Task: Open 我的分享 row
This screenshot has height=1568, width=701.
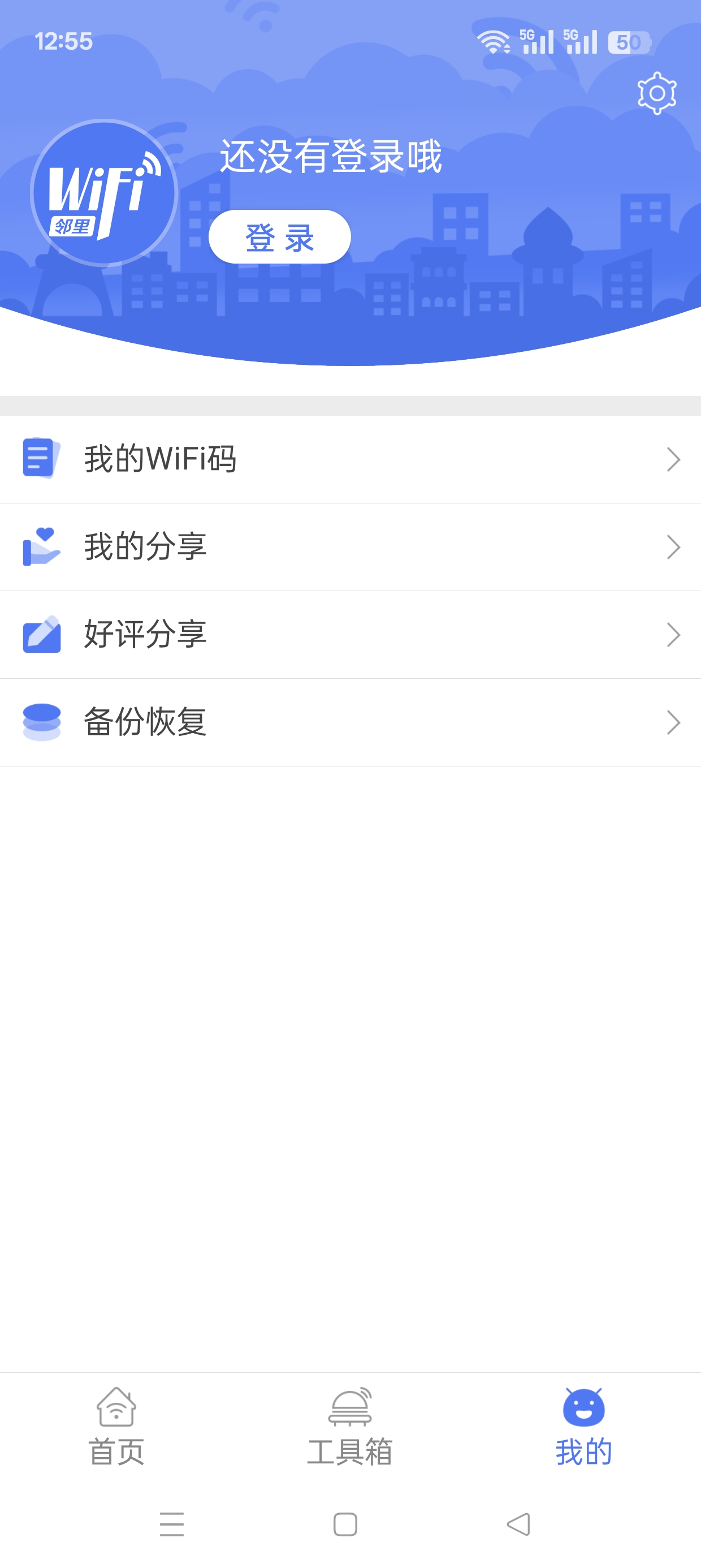Action: click(x=350, y=547)
